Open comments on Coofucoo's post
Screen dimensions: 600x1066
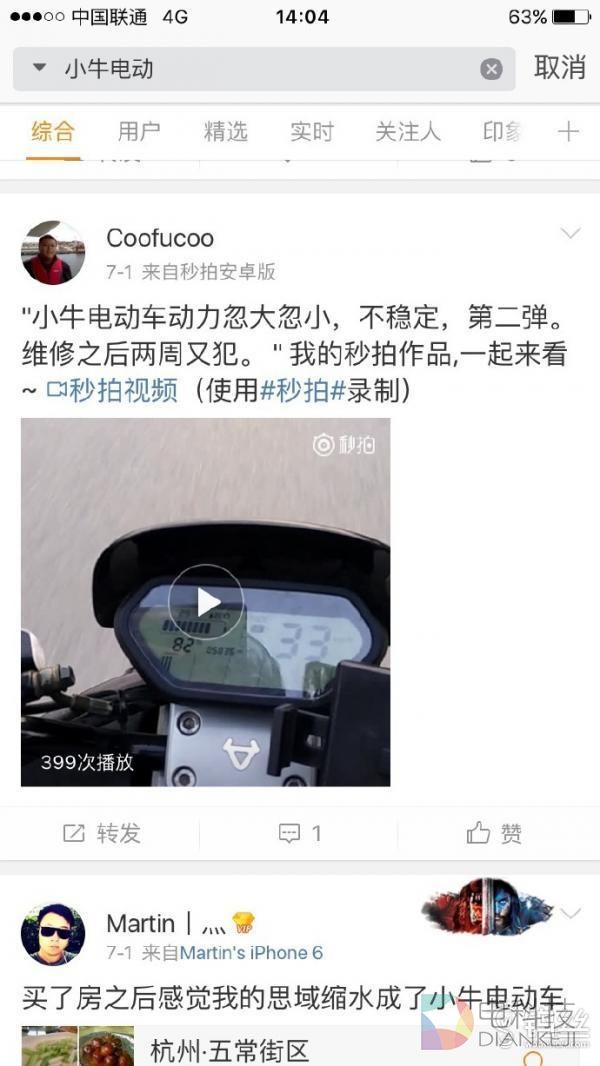pos(300,833)
